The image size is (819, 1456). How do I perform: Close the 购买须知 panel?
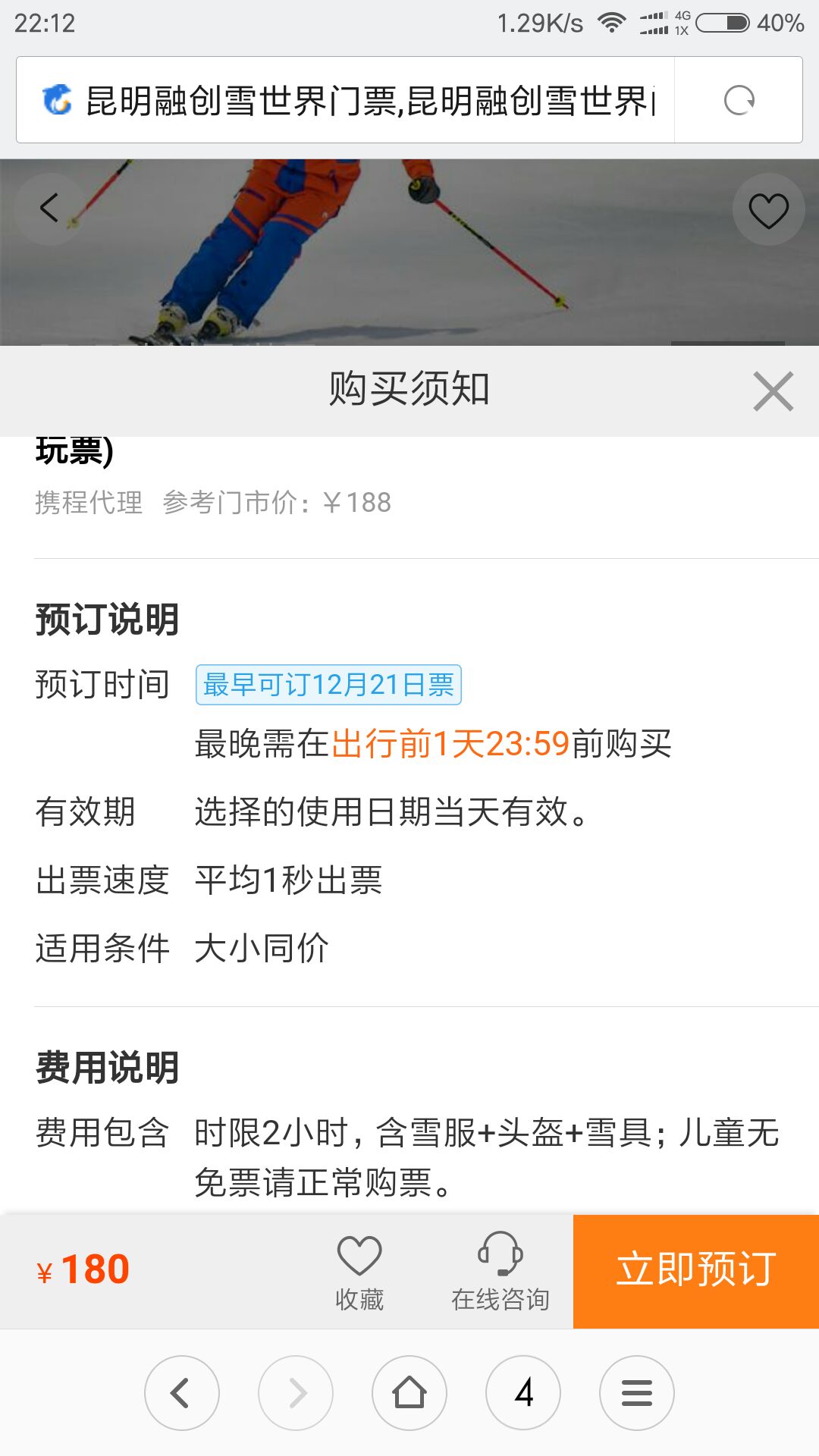point(773,391)
